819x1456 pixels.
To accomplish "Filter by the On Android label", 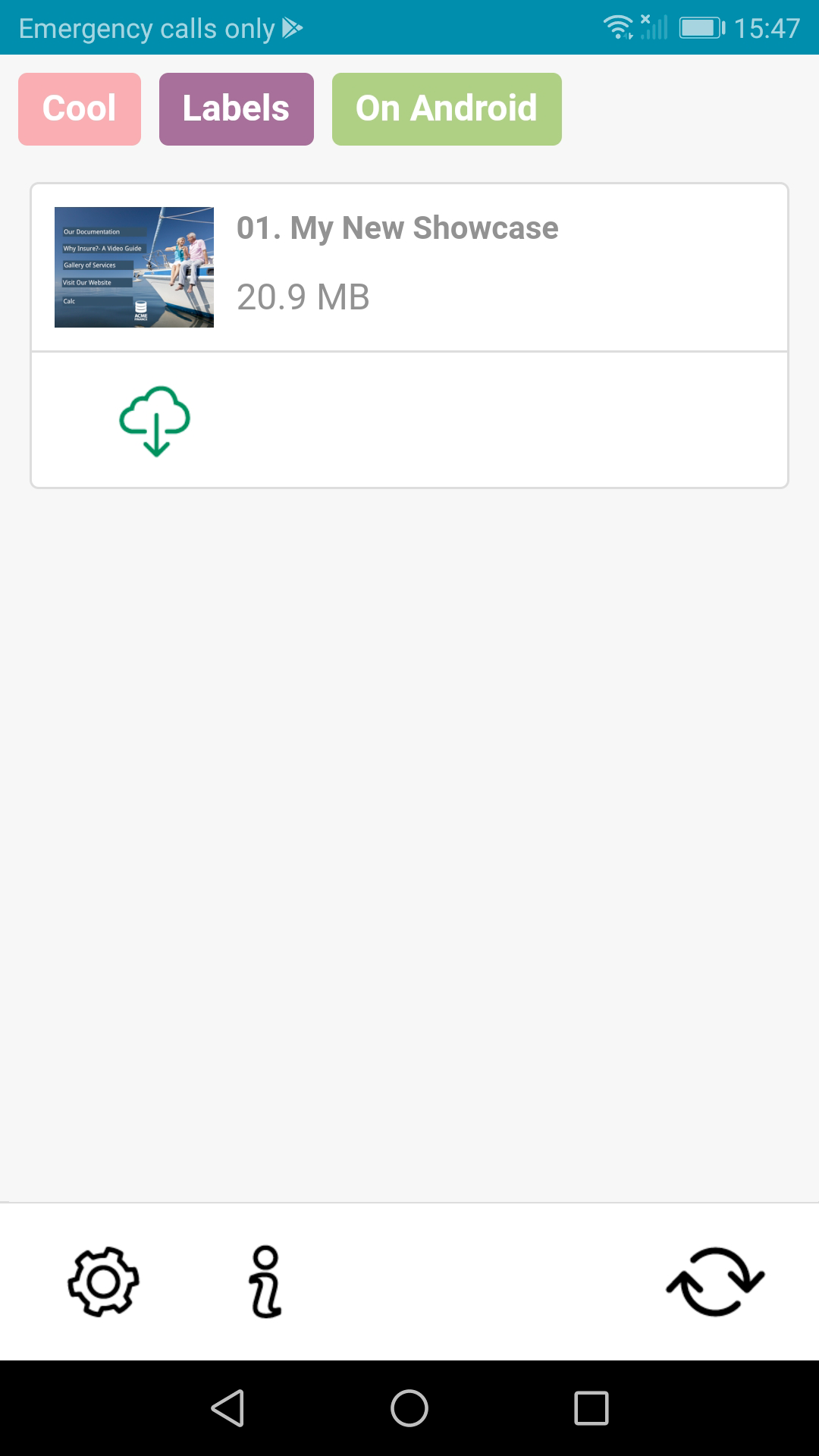I will coord(447,109).
